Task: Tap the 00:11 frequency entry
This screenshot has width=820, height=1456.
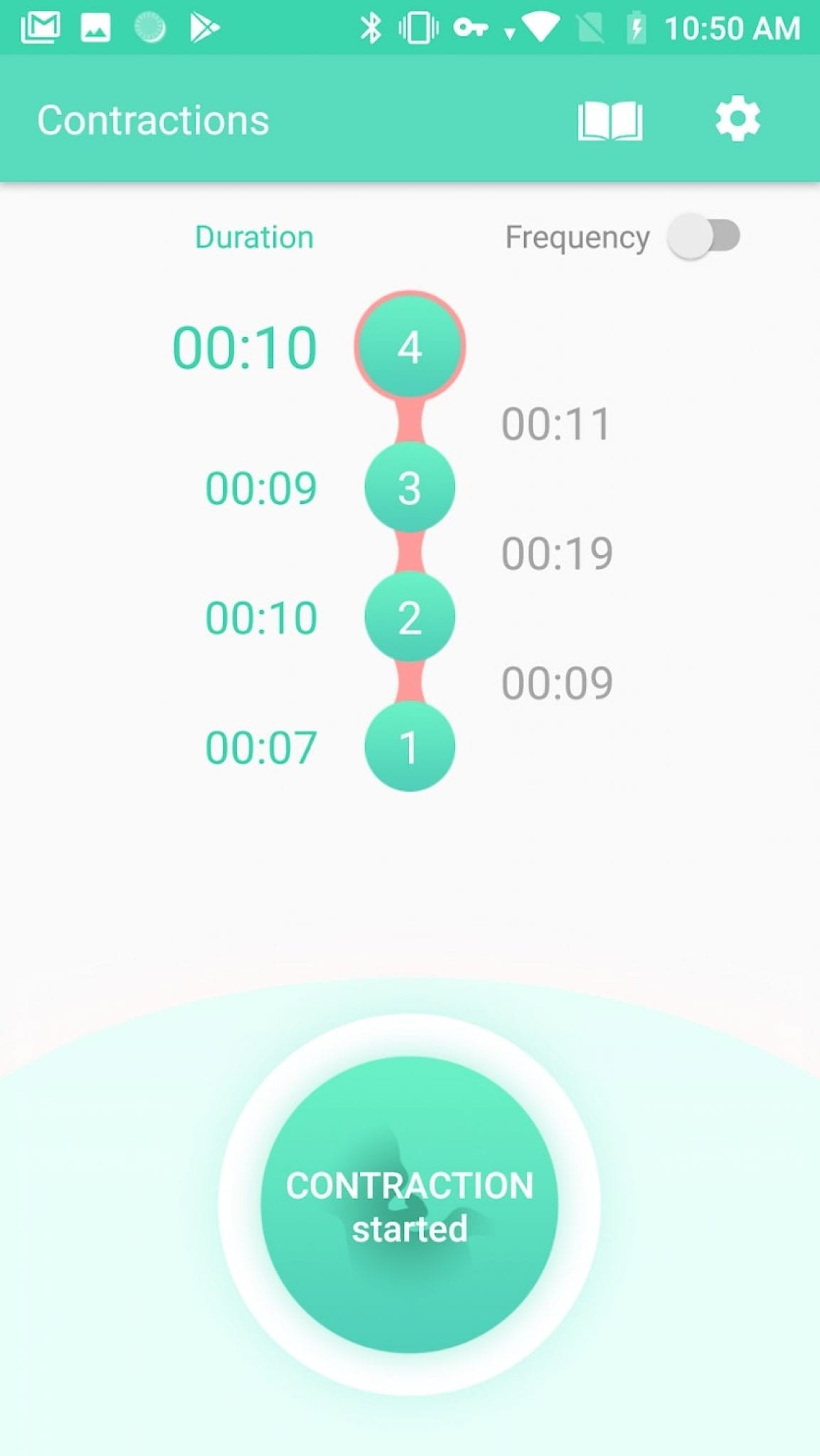Action: 555,423
